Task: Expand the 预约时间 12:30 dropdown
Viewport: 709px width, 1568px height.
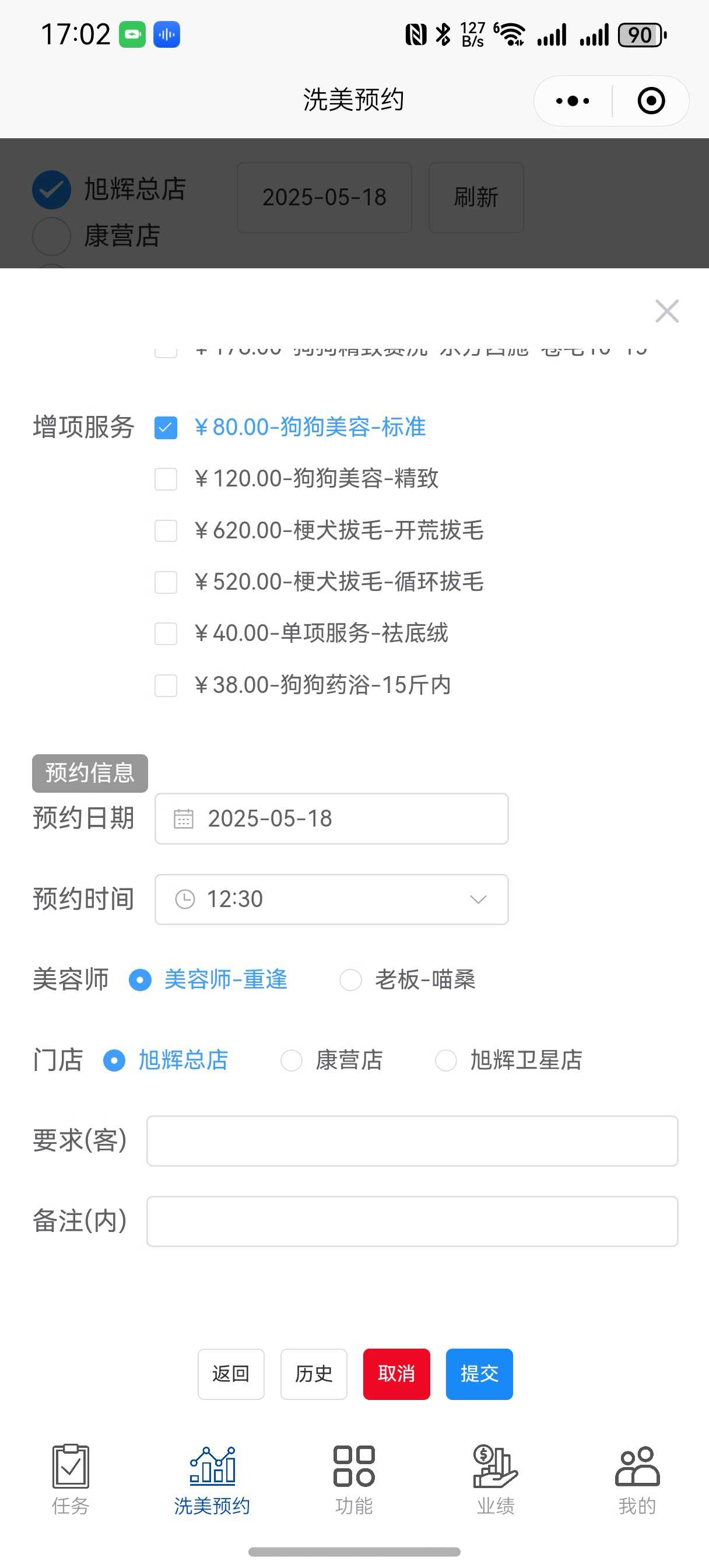Action: 331,899
